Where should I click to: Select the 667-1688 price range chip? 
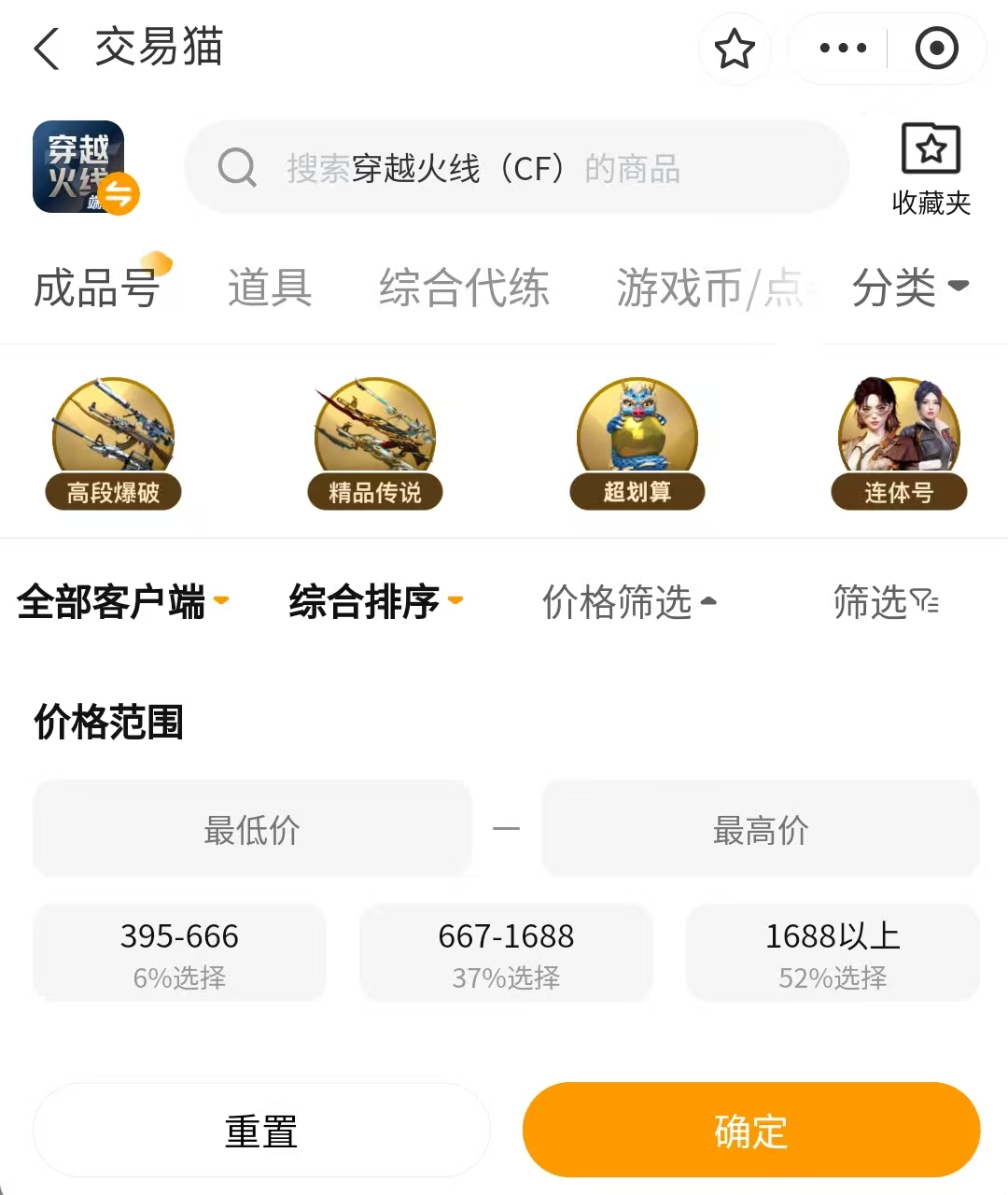(x=506, y=953)
